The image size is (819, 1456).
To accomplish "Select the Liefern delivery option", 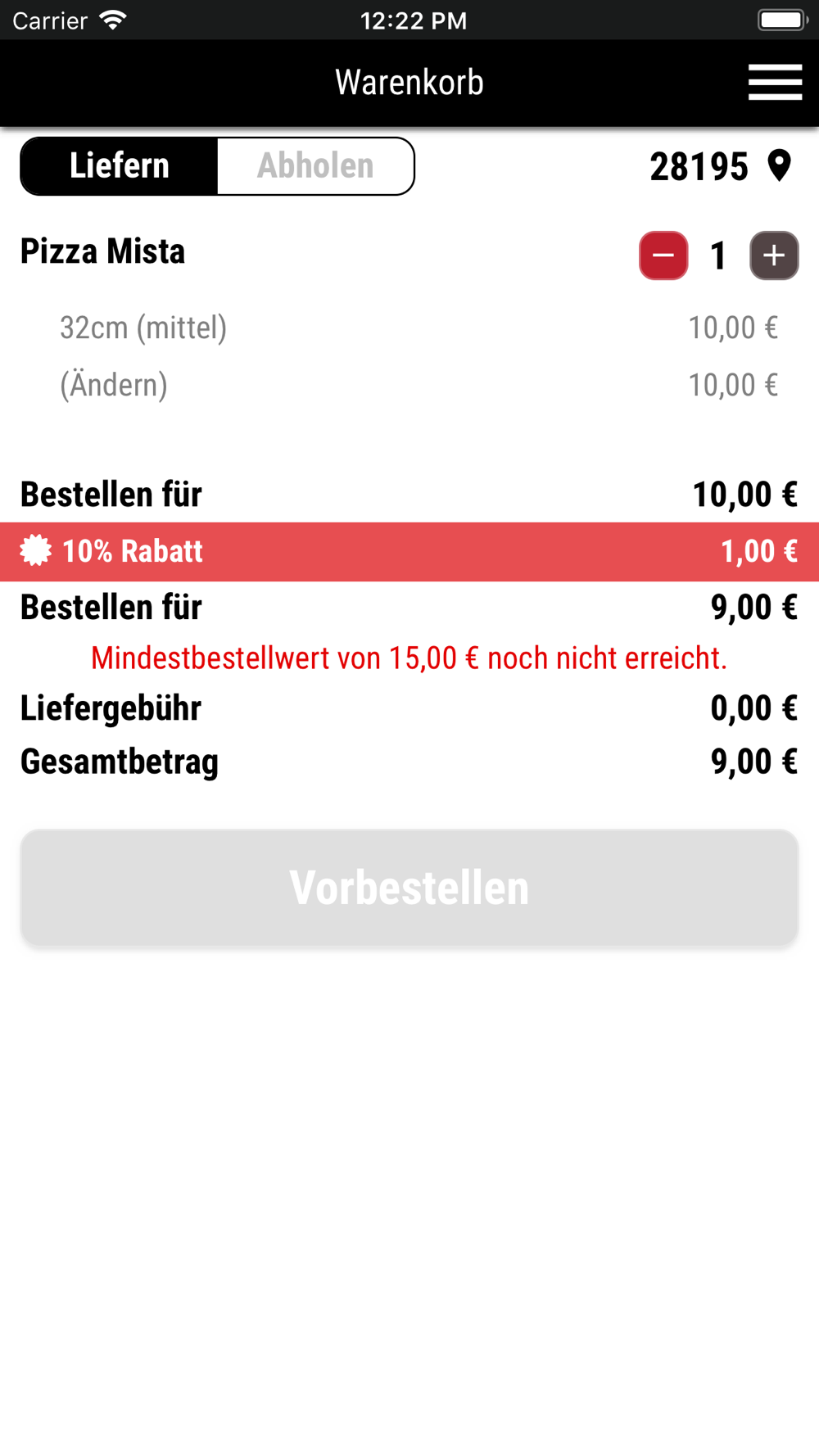I will pyautogui.click(x=120, y=166).
